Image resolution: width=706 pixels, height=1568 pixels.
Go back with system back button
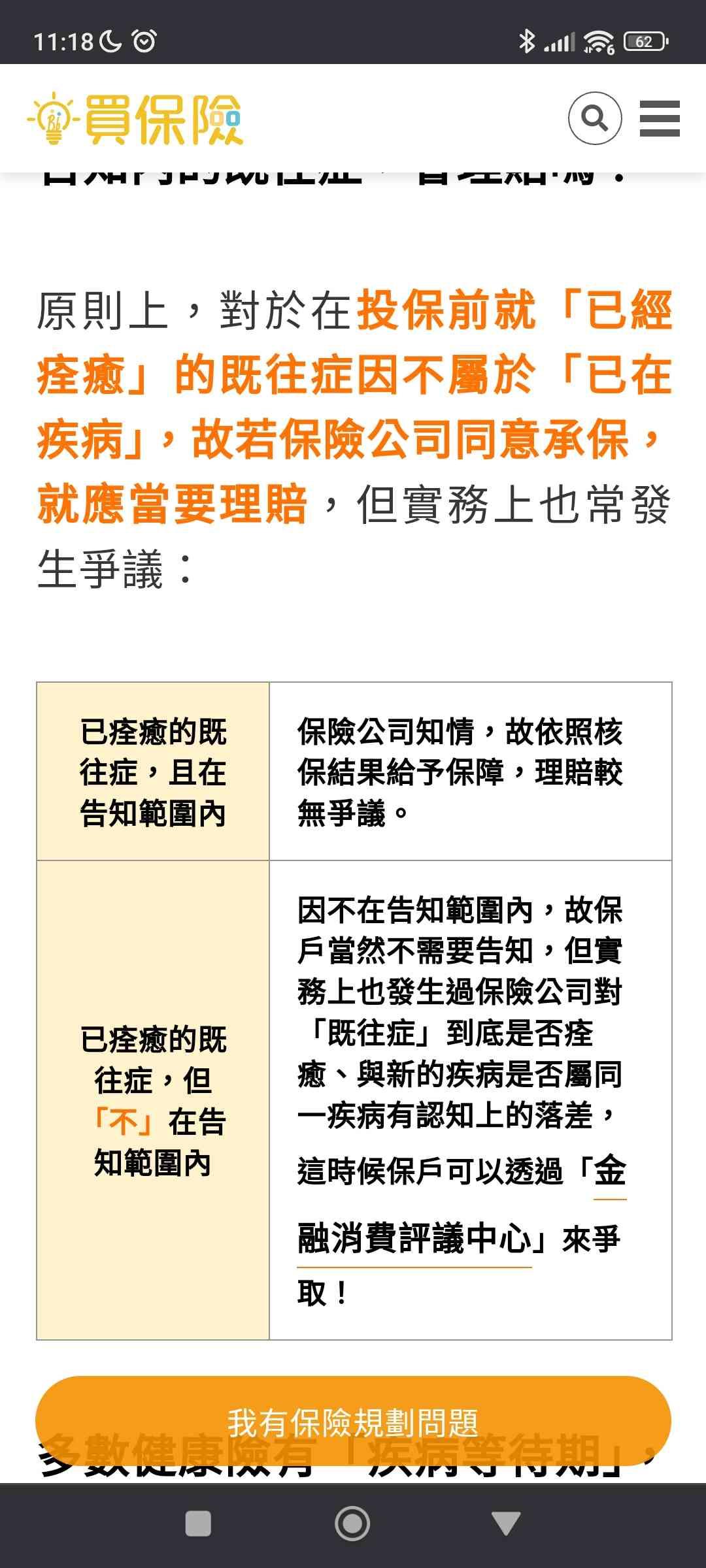pyautogui.click(x=505, y=1523)
